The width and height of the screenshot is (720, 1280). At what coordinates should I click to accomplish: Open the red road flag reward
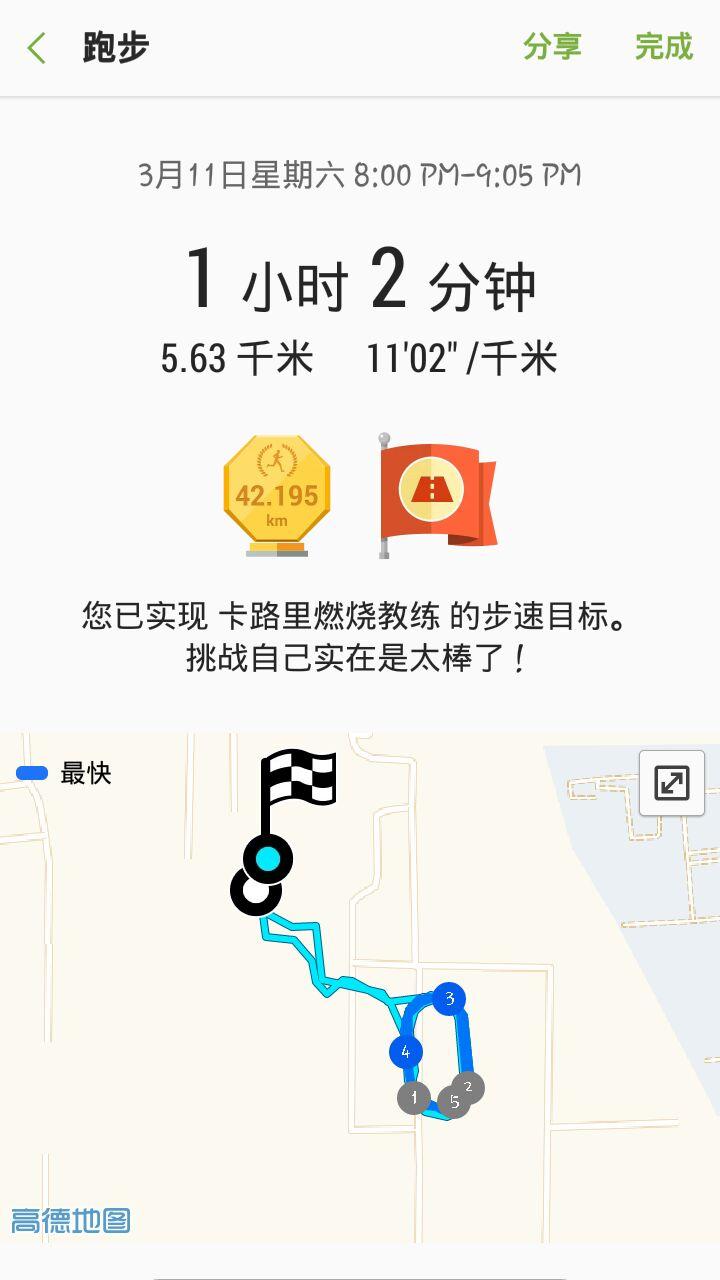point(436,494)
